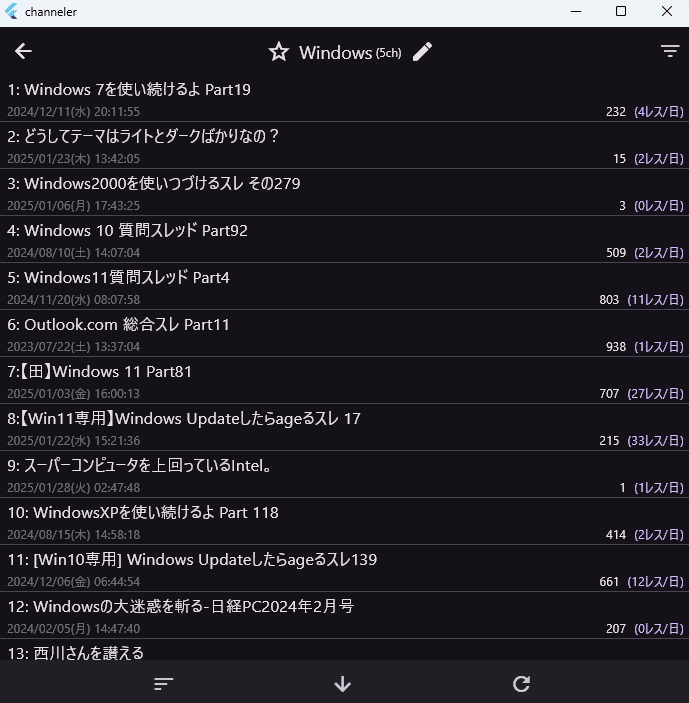Image resolution: width=689 pixels, height=703 pixels.
Task: Open thread Outlook.com 総合スレ Part11
Action: click(x=119, y=325)
